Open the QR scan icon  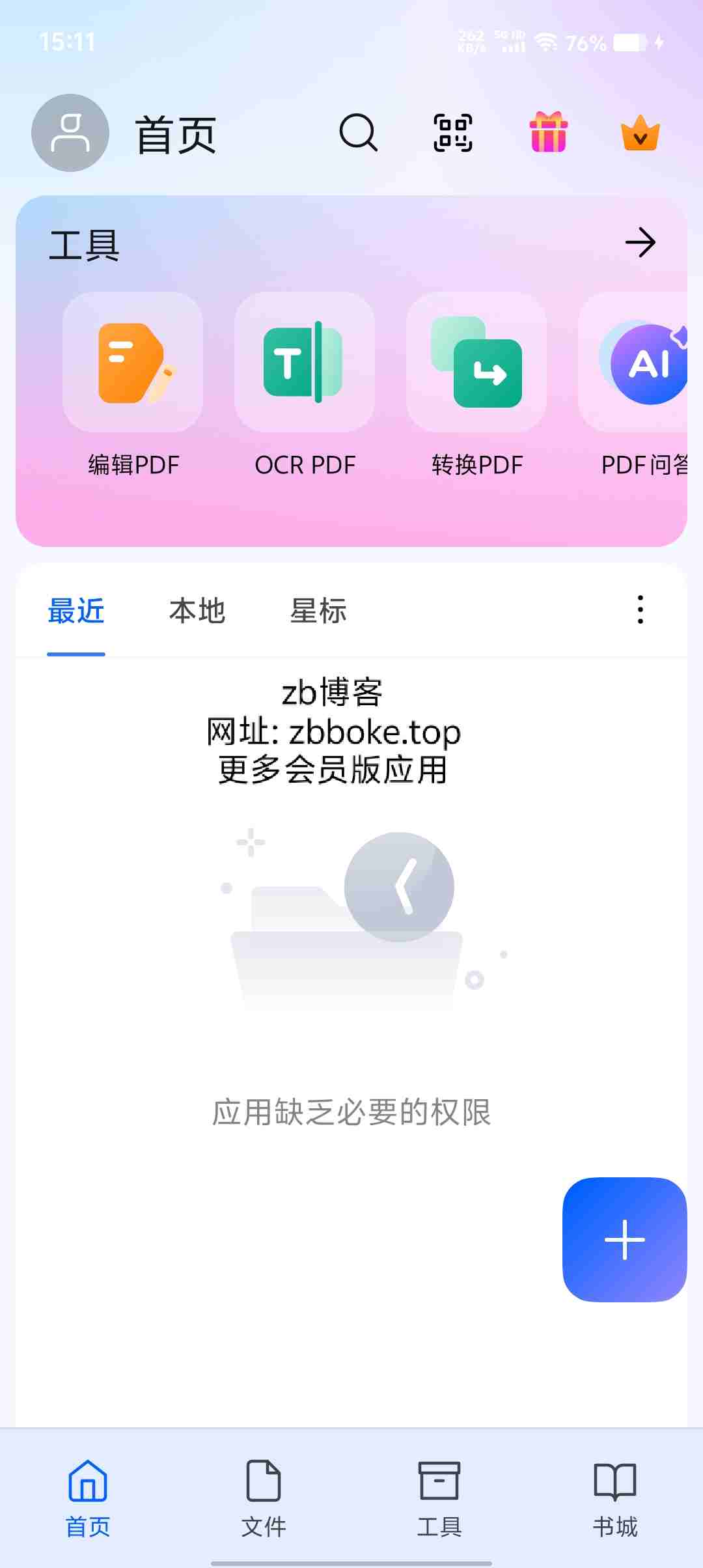pos(453,133)
